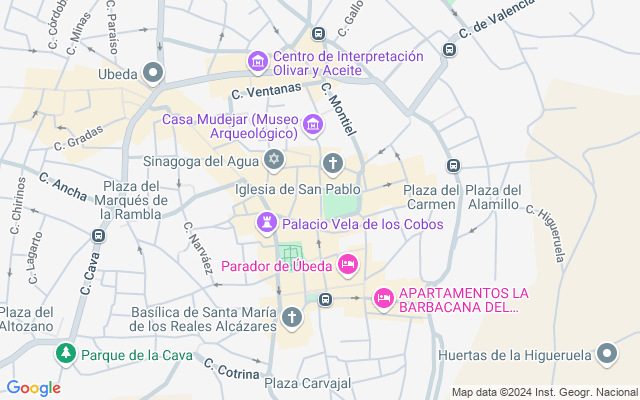Tap the Basílica de Santa María marker
640x400 pixels.
pyautogui.click(x=291, y=318)
